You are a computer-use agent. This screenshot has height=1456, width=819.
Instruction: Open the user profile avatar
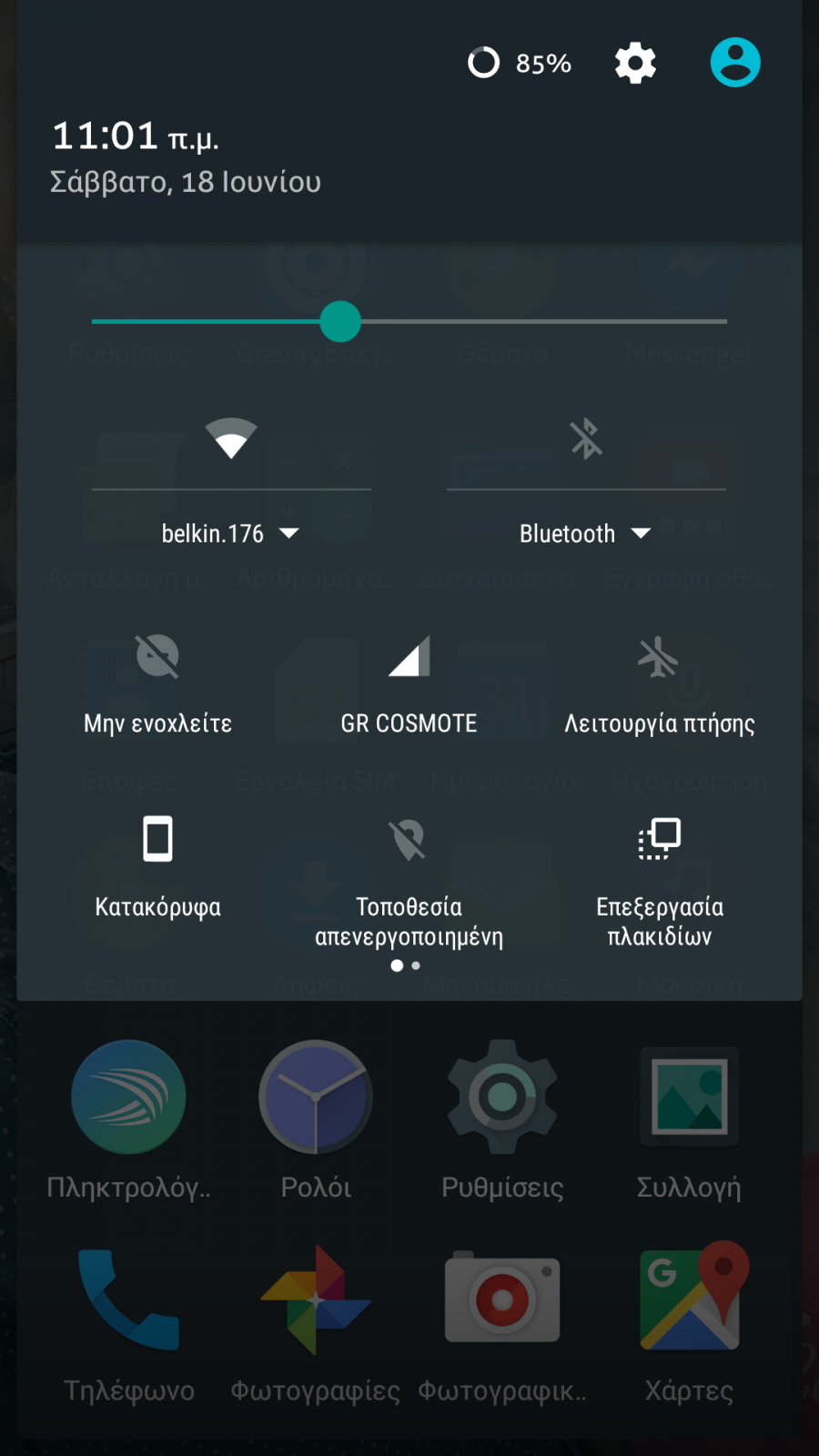pos(735,62)
